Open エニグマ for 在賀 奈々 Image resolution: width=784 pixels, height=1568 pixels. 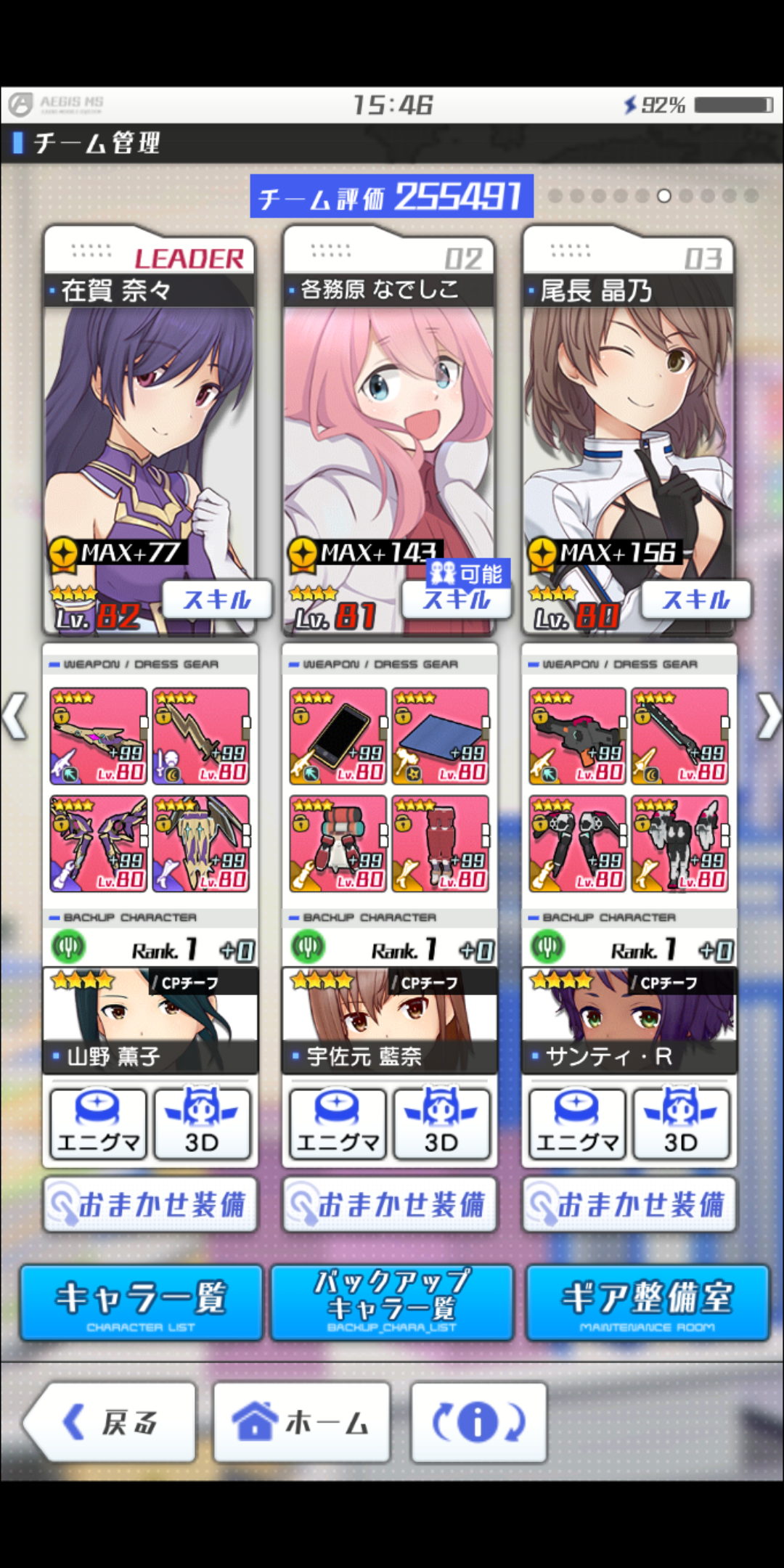click(98, 1124)
